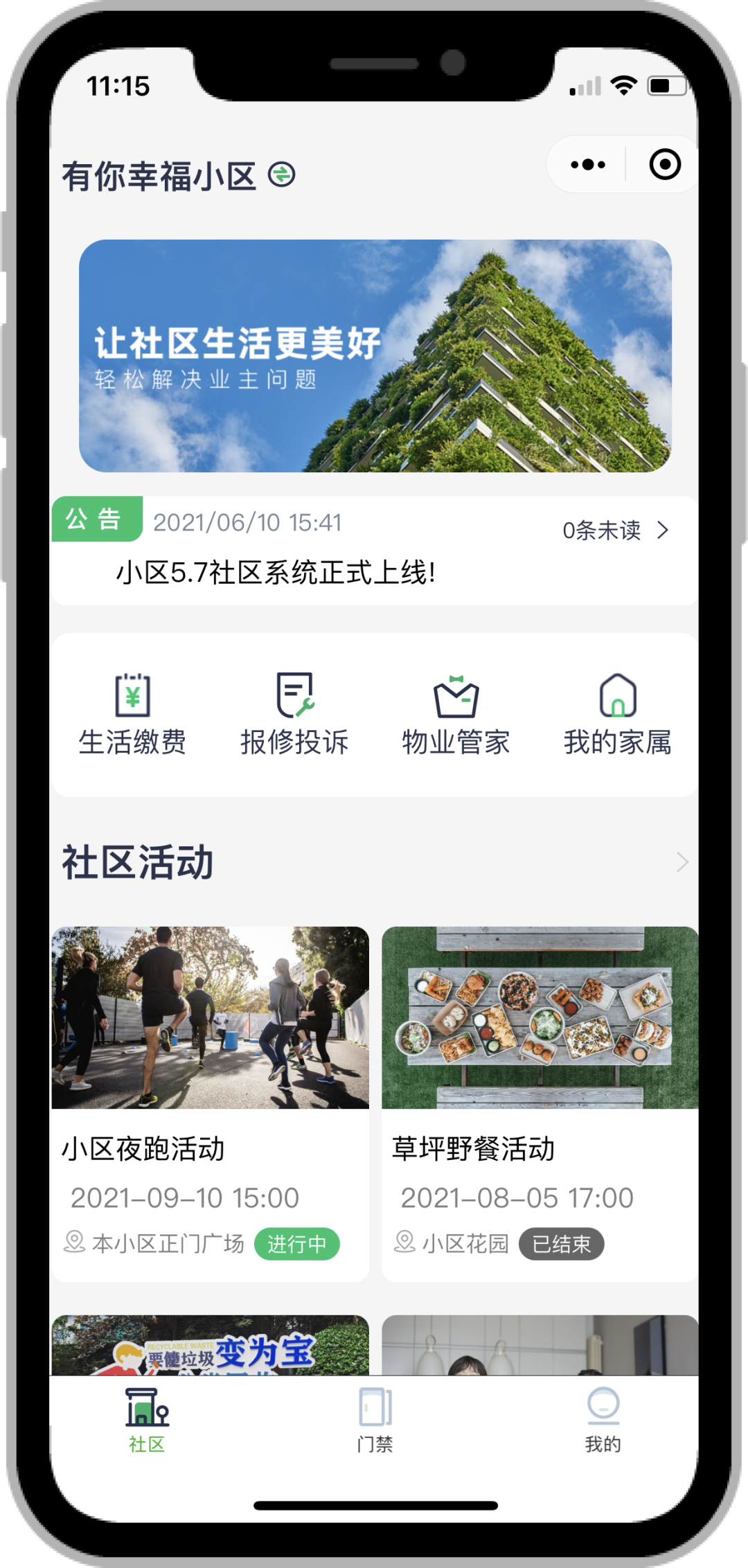
Task: Open 生活缴费 bill payment
Action: 132,715
